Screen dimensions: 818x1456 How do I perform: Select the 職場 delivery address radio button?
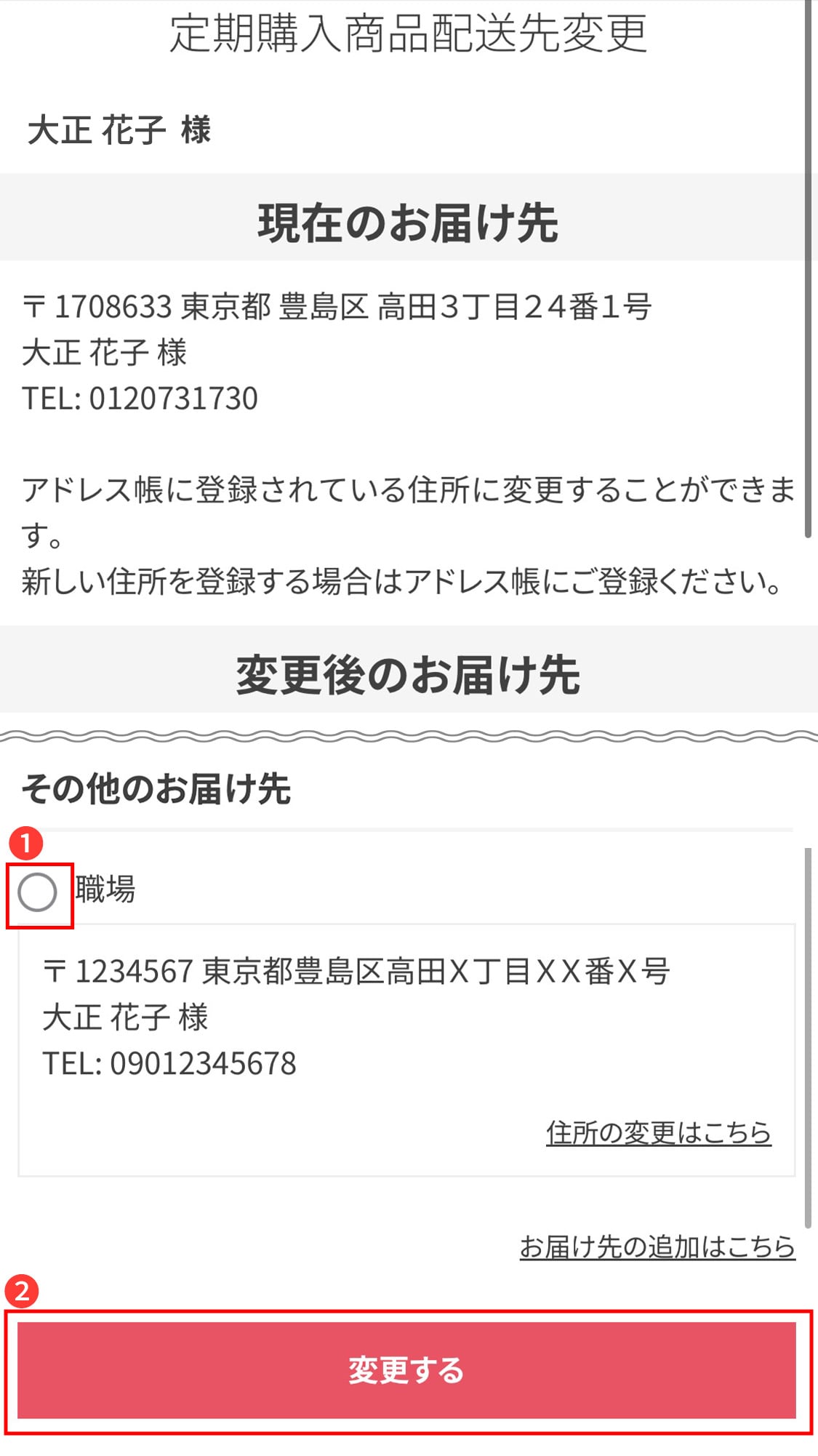pyautogui.click(x=38, y=892)
